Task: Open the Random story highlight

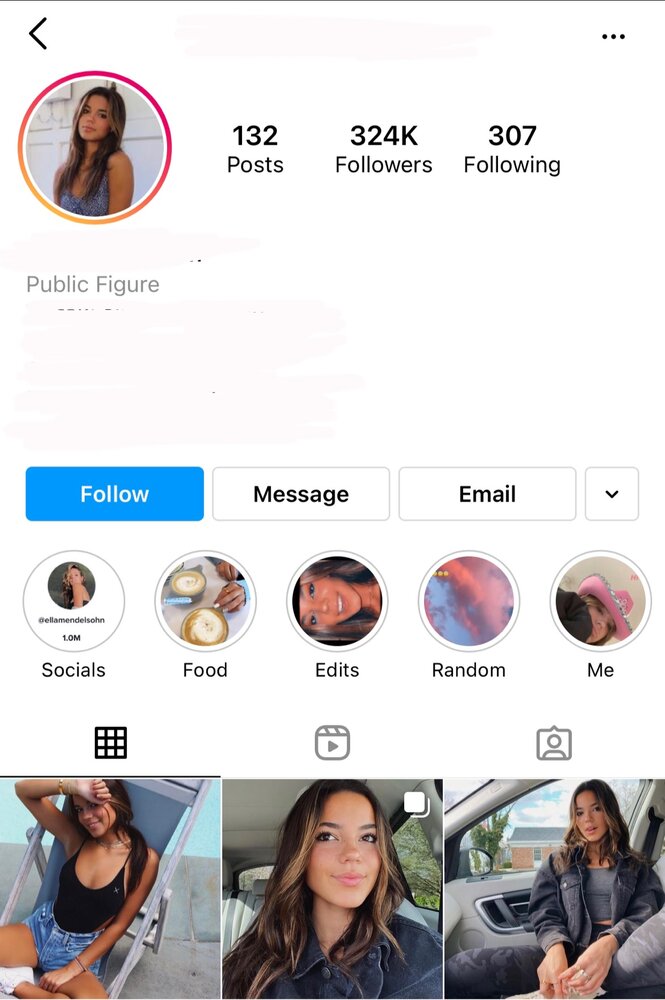Action: click(x=469, y=601)
